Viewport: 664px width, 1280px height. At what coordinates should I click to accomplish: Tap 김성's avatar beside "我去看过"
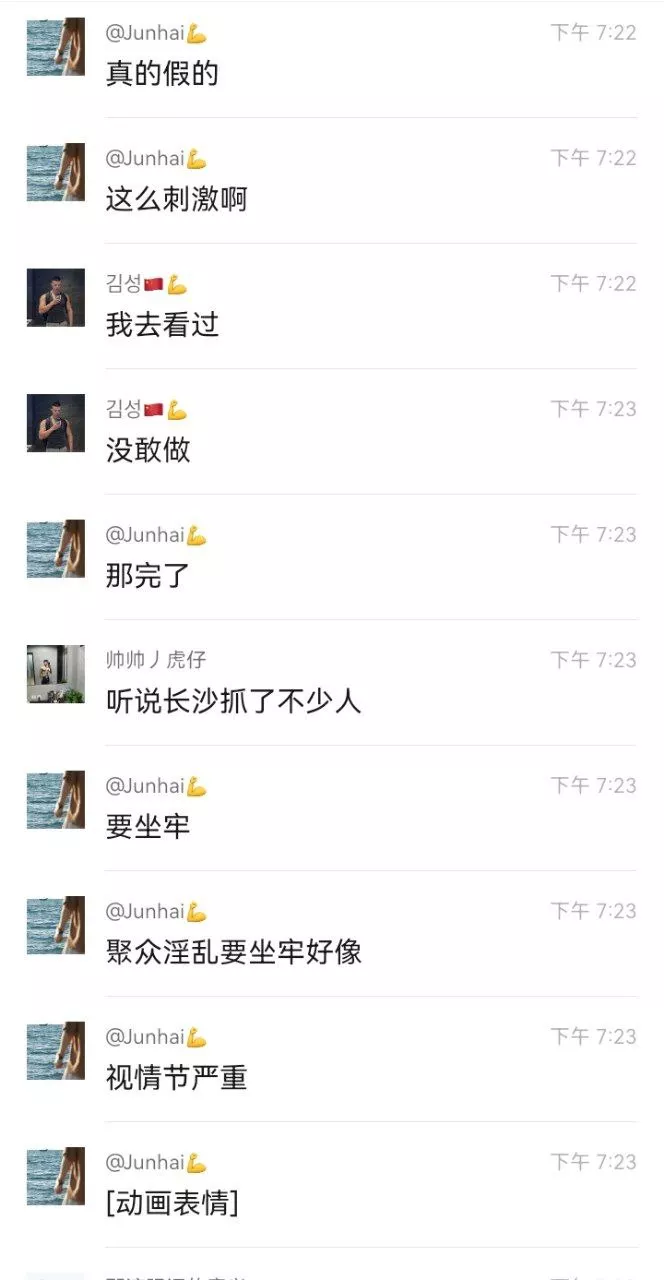point(56,297)
